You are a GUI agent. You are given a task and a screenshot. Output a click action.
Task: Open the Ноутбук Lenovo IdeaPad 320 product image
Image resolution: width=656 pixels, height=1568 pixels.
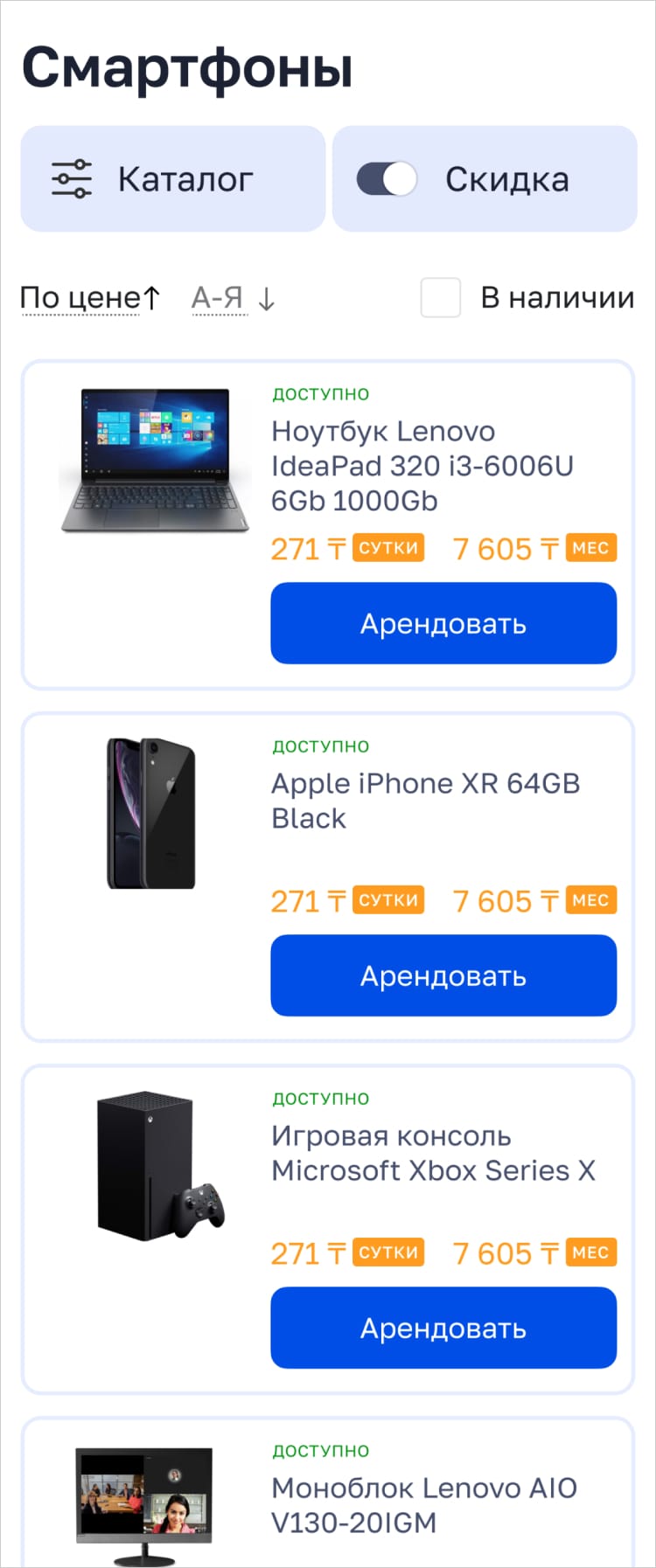tap(156, 461)
